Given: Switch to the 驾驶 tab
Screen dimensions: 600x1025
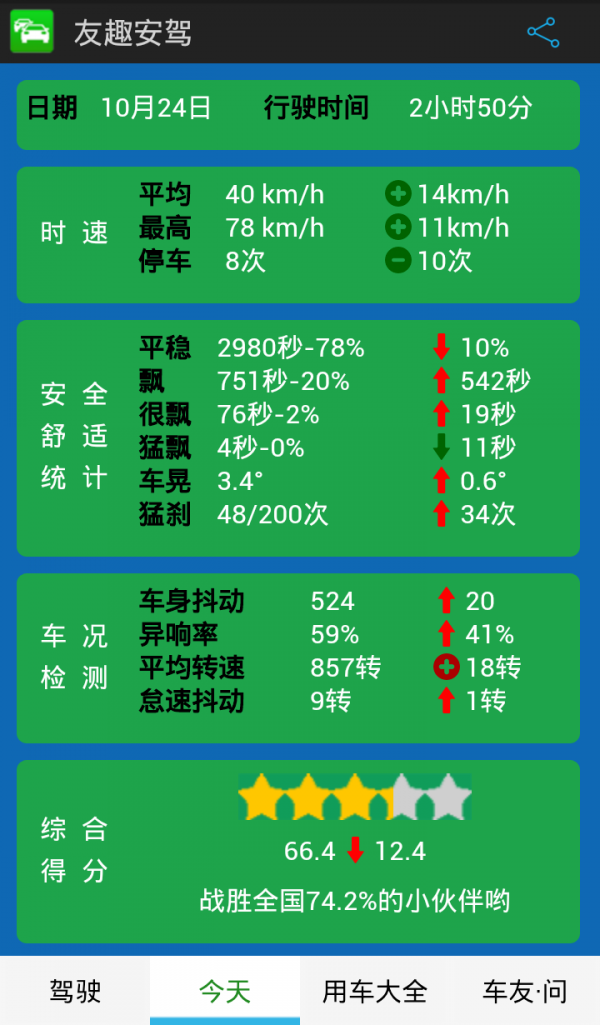Looking at the screenshot, I should [x=75, y=991].
